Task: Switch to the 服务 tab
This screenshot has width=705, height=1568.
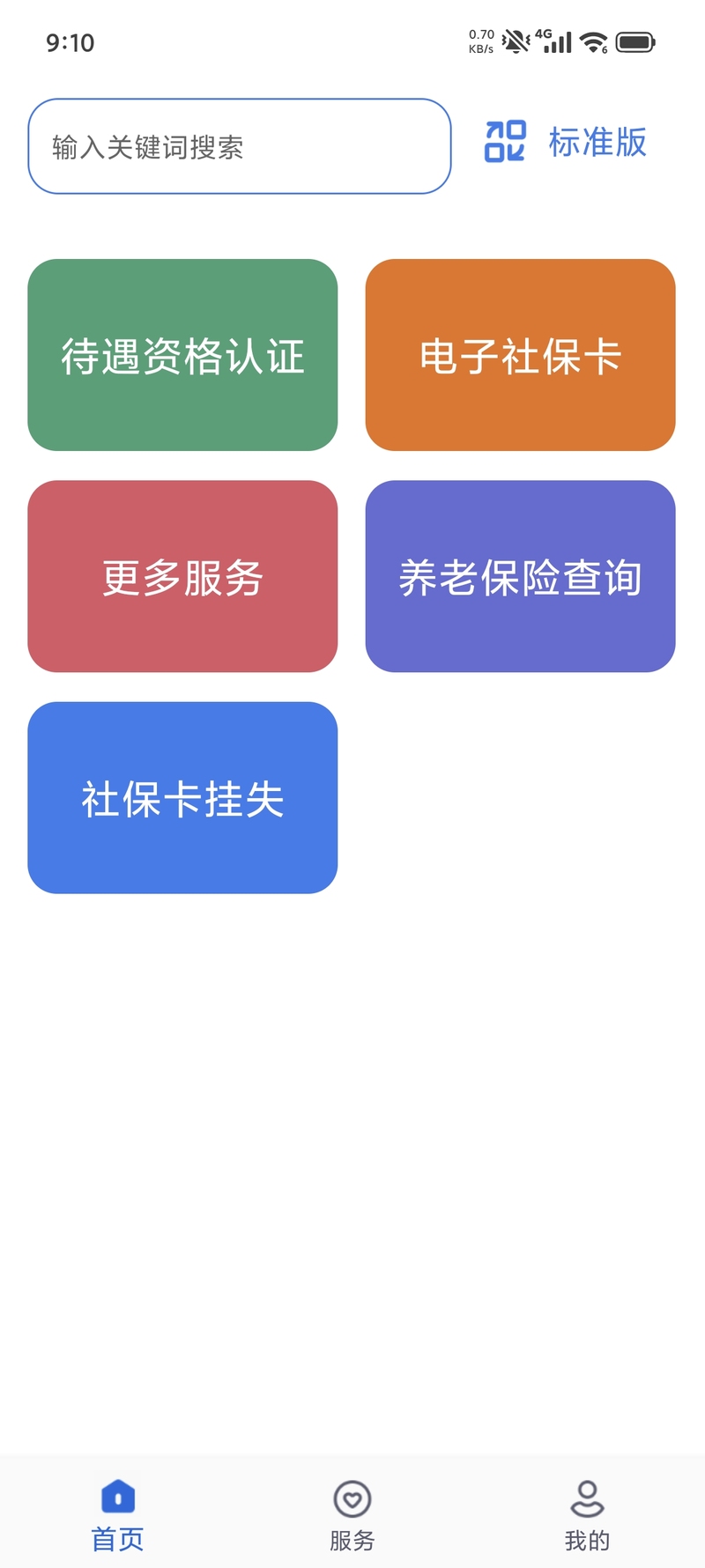Action: tap(352, 1514)
